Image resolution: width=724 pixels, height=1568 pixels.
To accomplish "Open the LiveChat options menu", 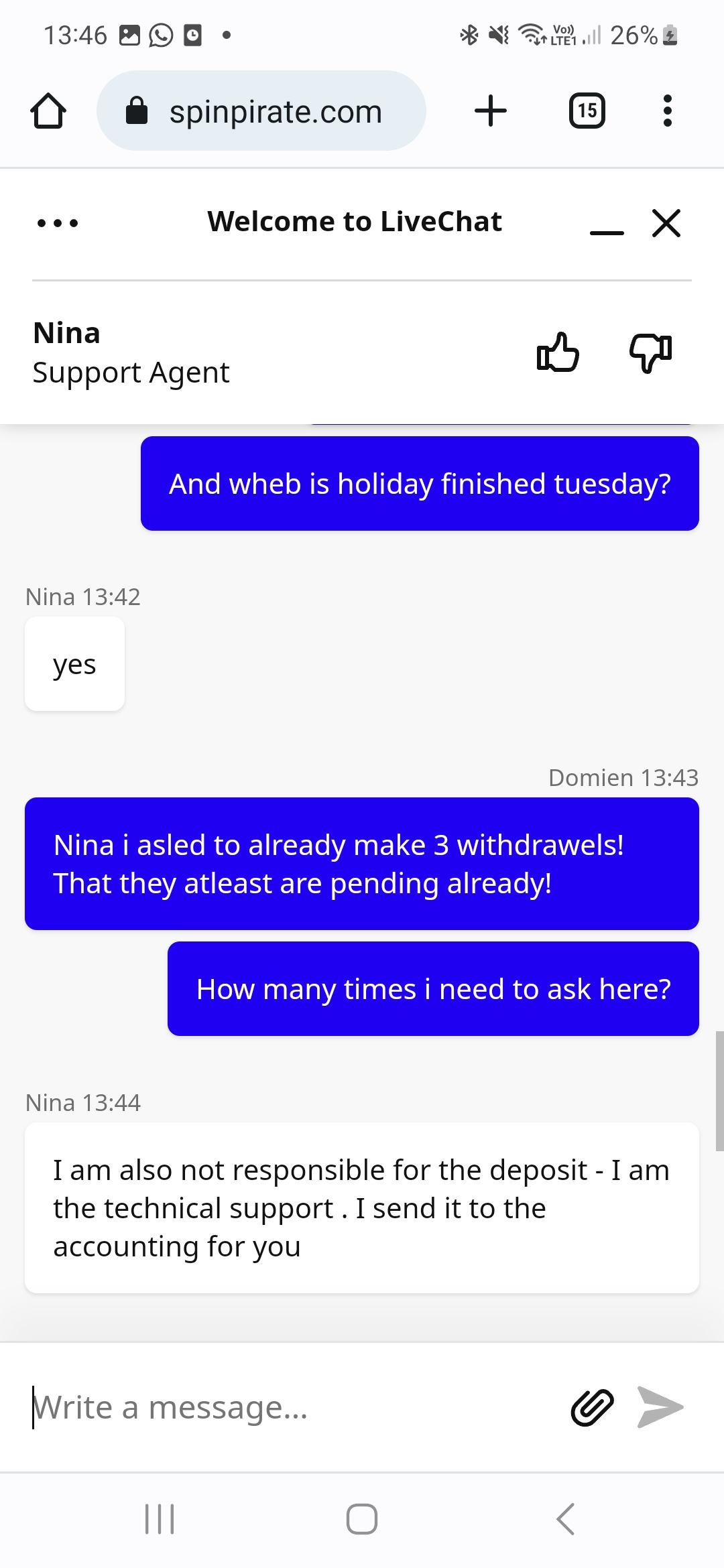I will [x=58, y=222].
